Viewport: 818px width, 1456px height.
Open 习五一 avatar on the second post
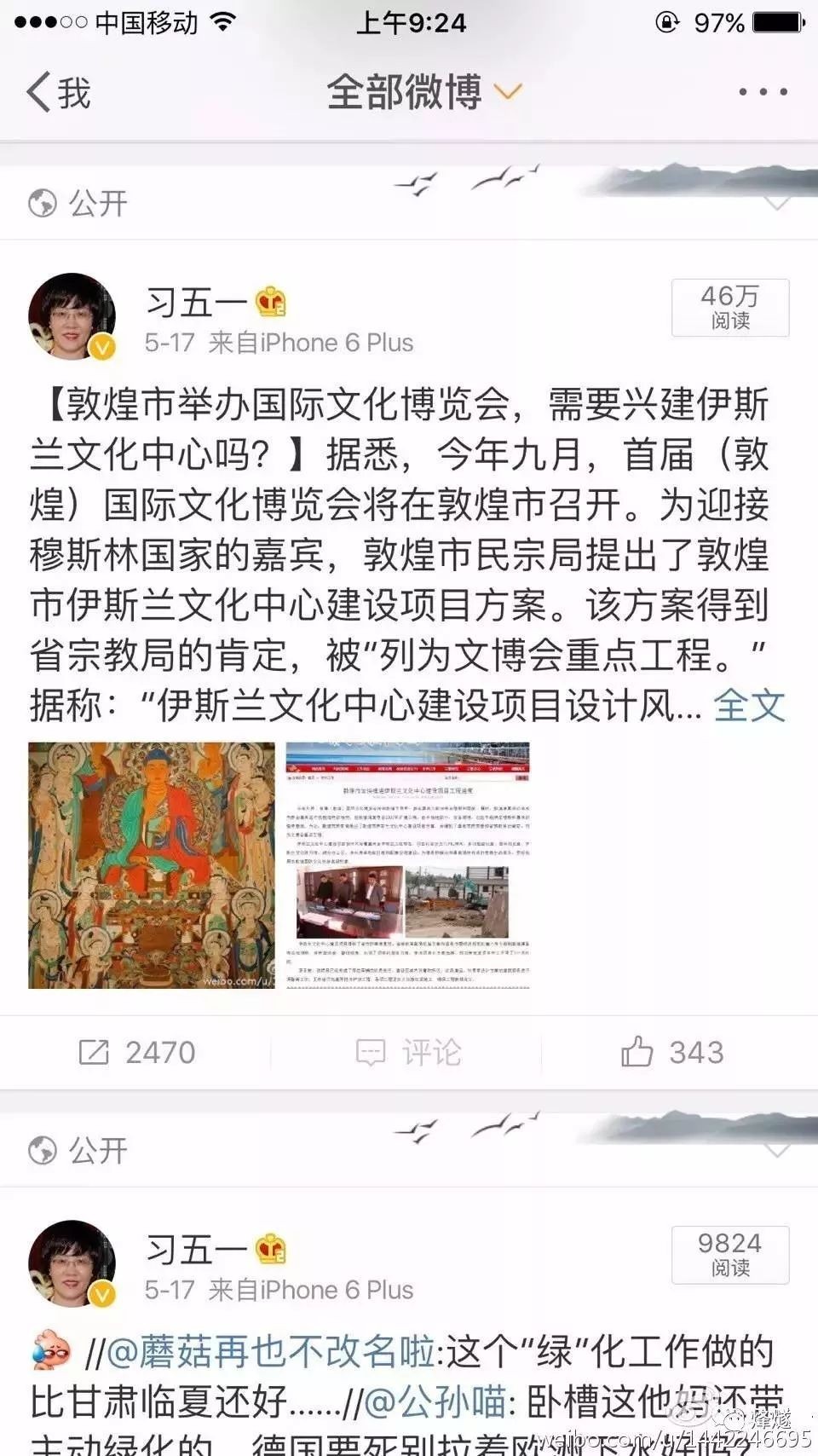[x=72, y=1263]
